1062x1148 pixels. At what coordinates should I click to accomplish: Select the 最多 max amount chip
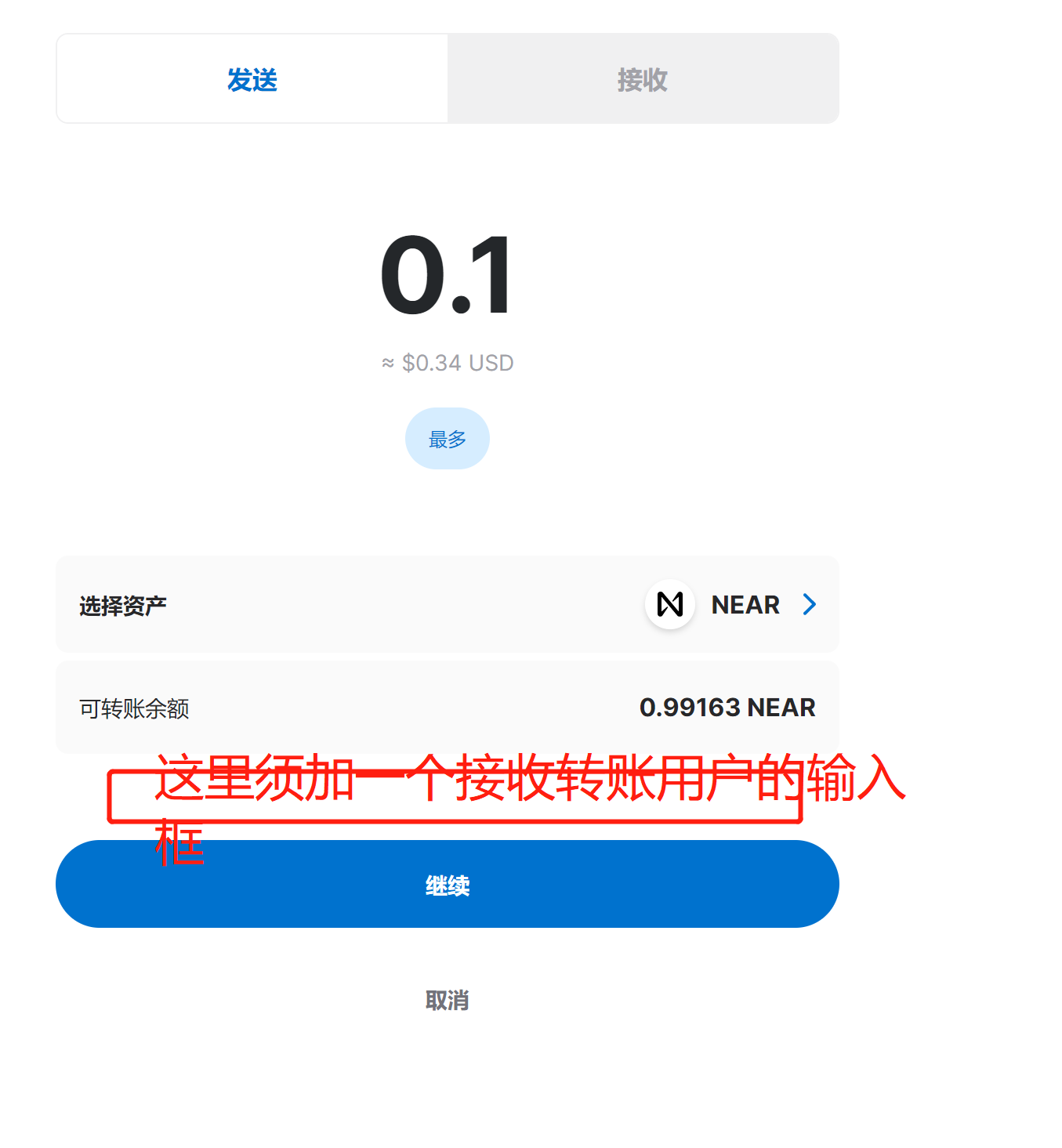447,439
